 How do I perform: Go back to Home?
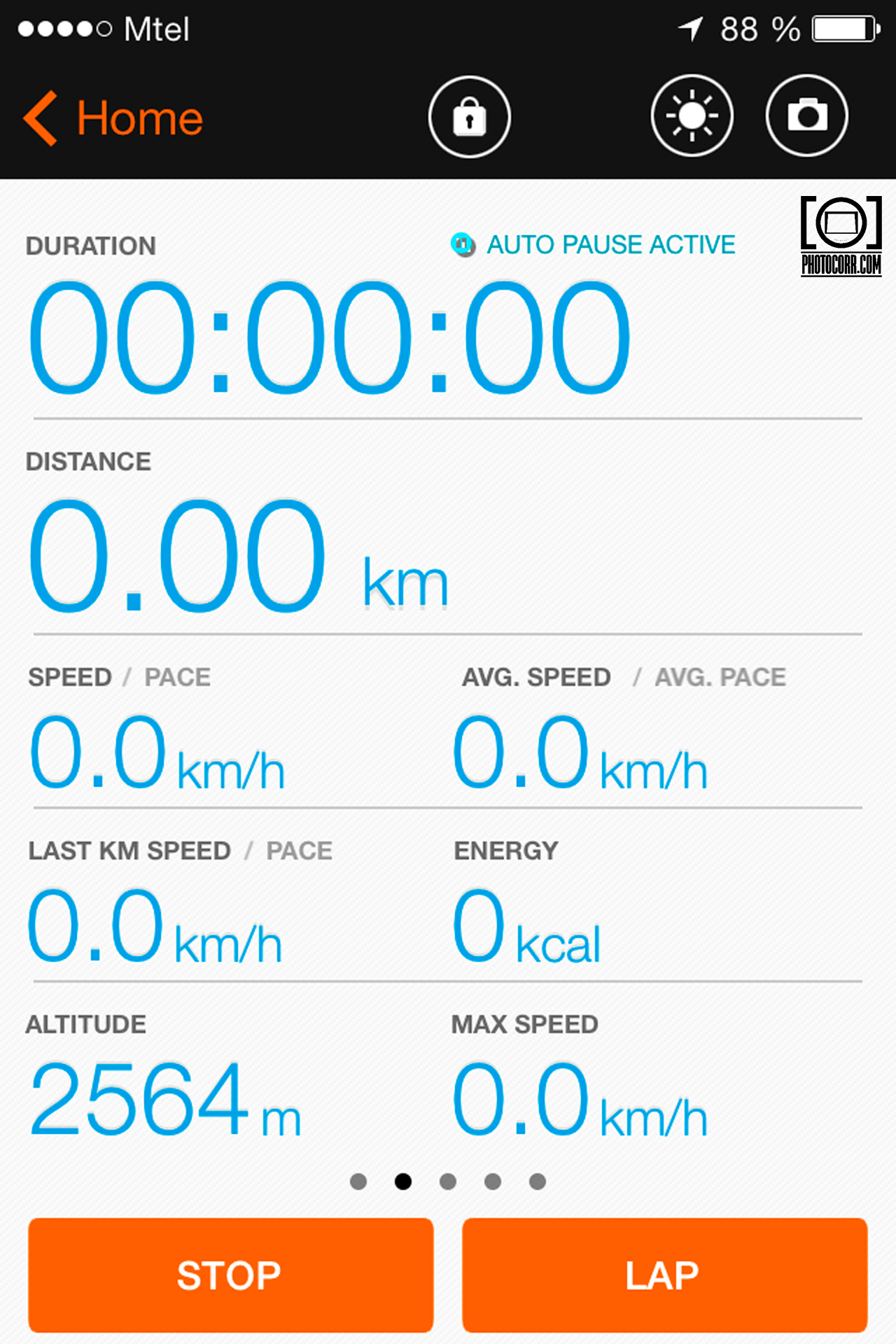[x=113, y=118]
